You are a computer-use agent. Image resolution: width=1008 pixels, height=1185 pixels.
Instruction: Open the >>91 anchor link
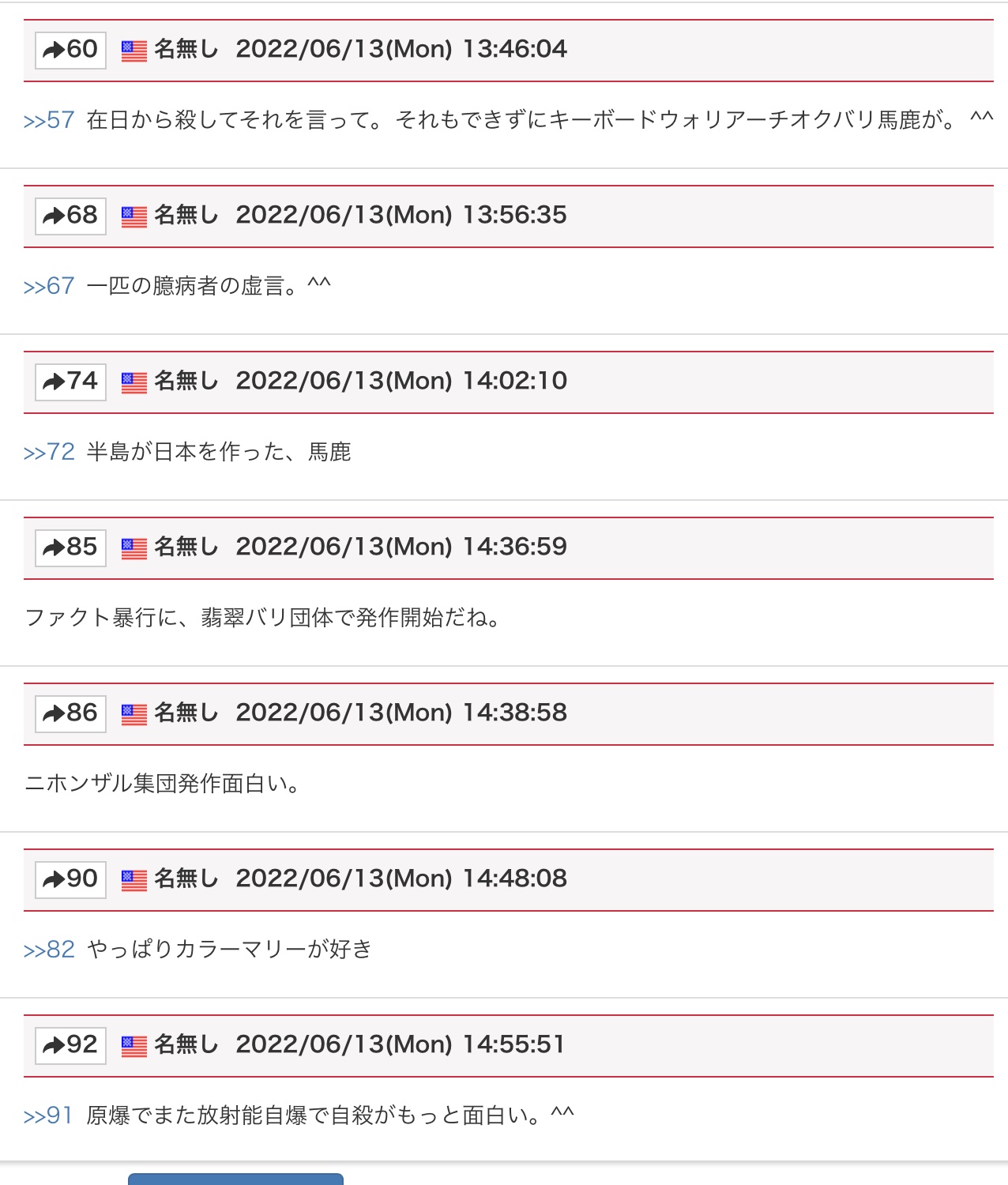pos(48,1115)
